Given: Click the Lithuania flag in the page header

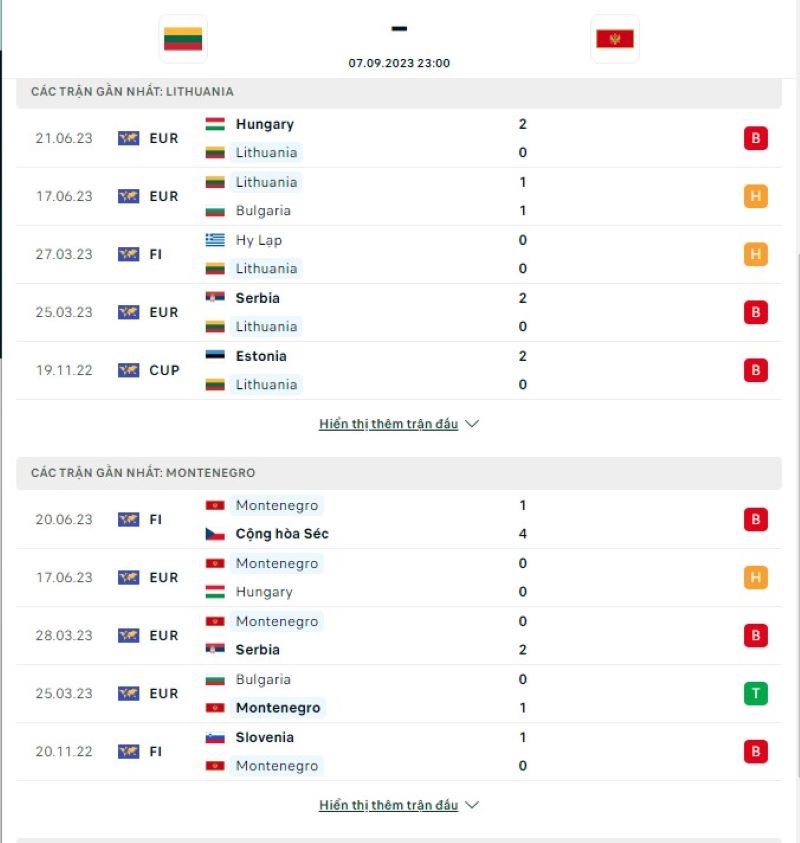Looking at the screenshot, I should click(182, 39).
